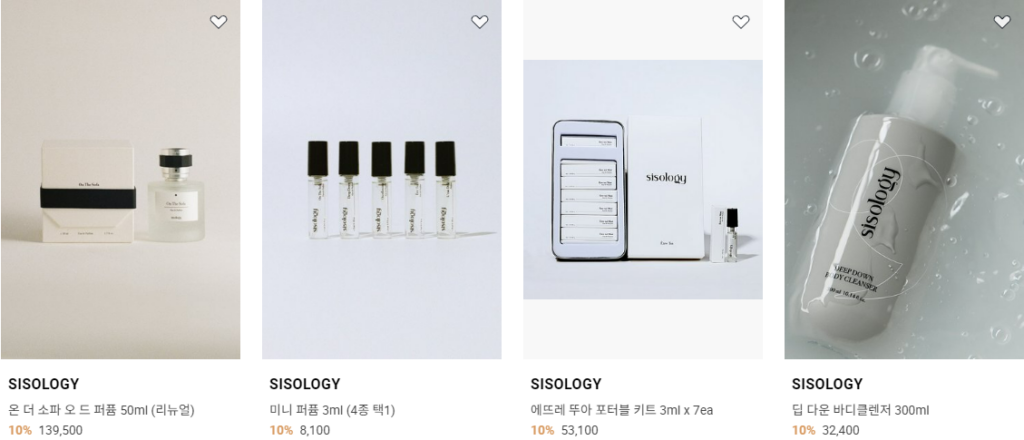This screenshot has width=1024, height=440.
Task: Heart the 딥 다운 바디클렌저 300ml product
Action: pos(1002,22)
